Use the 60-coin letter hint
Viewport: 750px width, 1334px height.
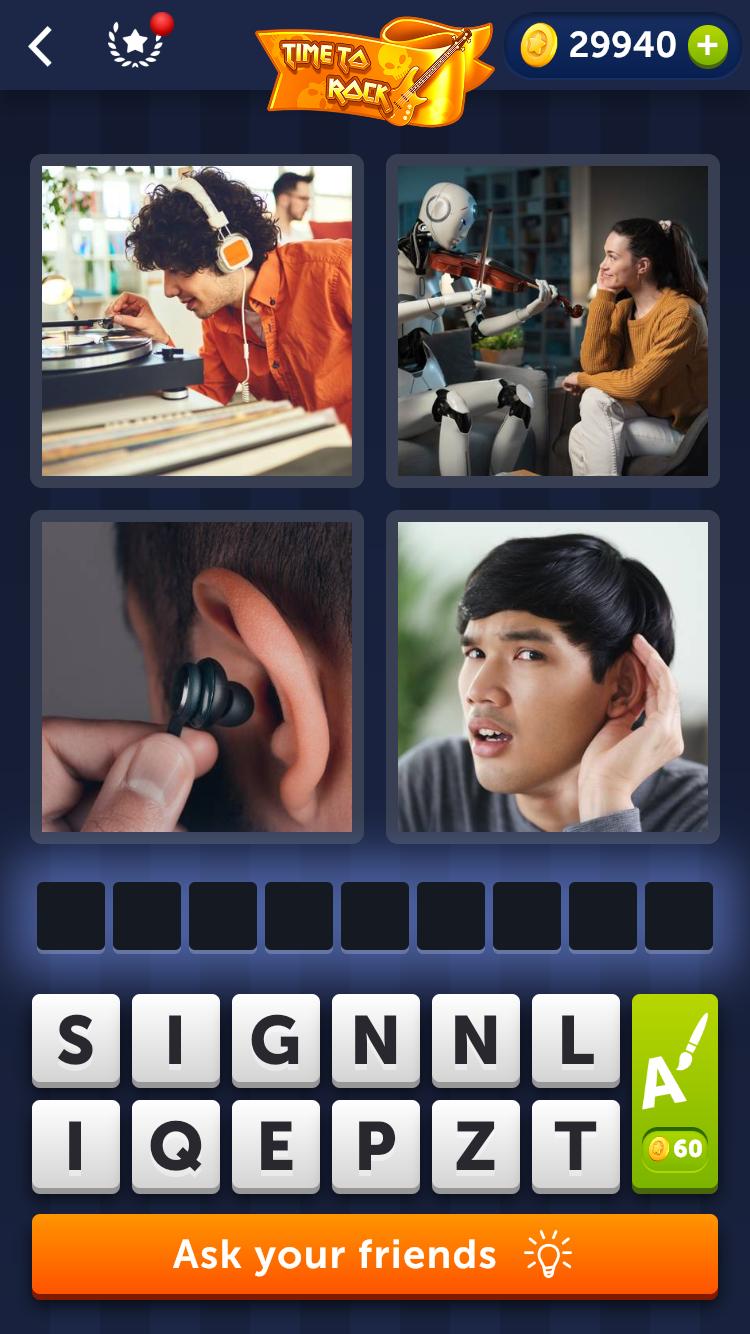(675, 1092)
